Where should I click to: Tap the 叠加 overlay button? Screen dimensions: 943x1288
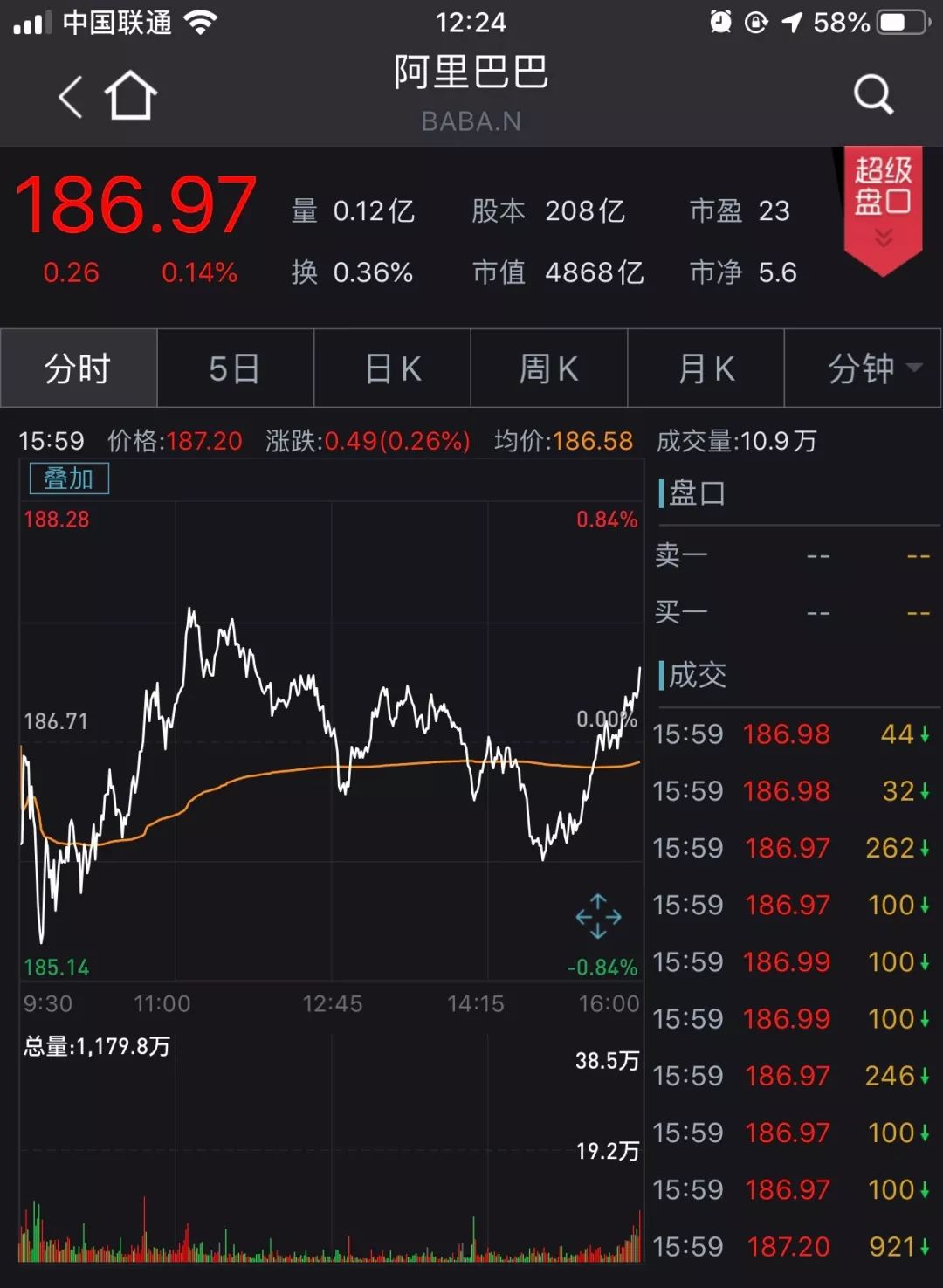(x=69, y=479)
